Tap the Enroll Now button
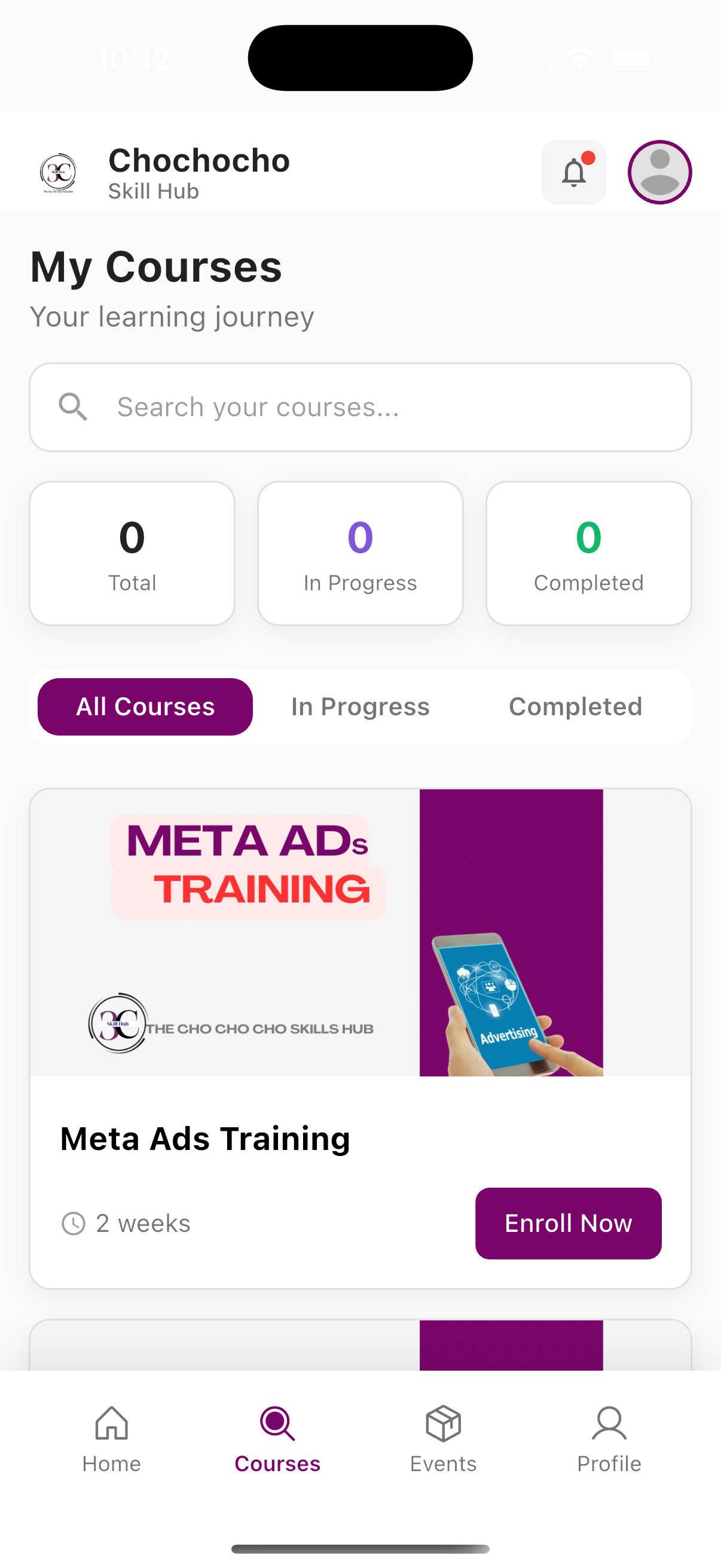Viewport: 721px width, 1568px height. tap(568, 1223)
